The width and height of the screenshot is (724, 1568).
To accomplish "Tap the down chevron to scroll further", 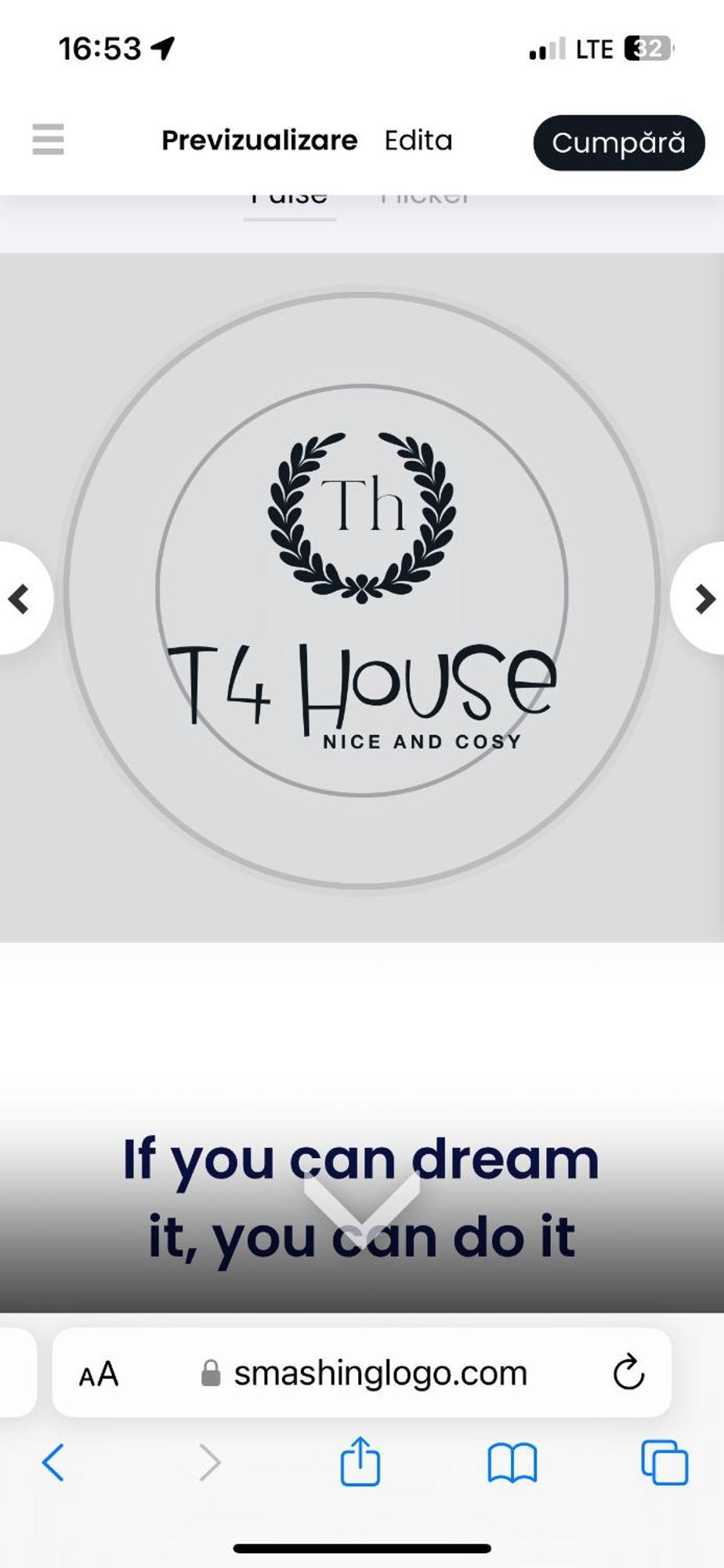I will coord(361,1198).
